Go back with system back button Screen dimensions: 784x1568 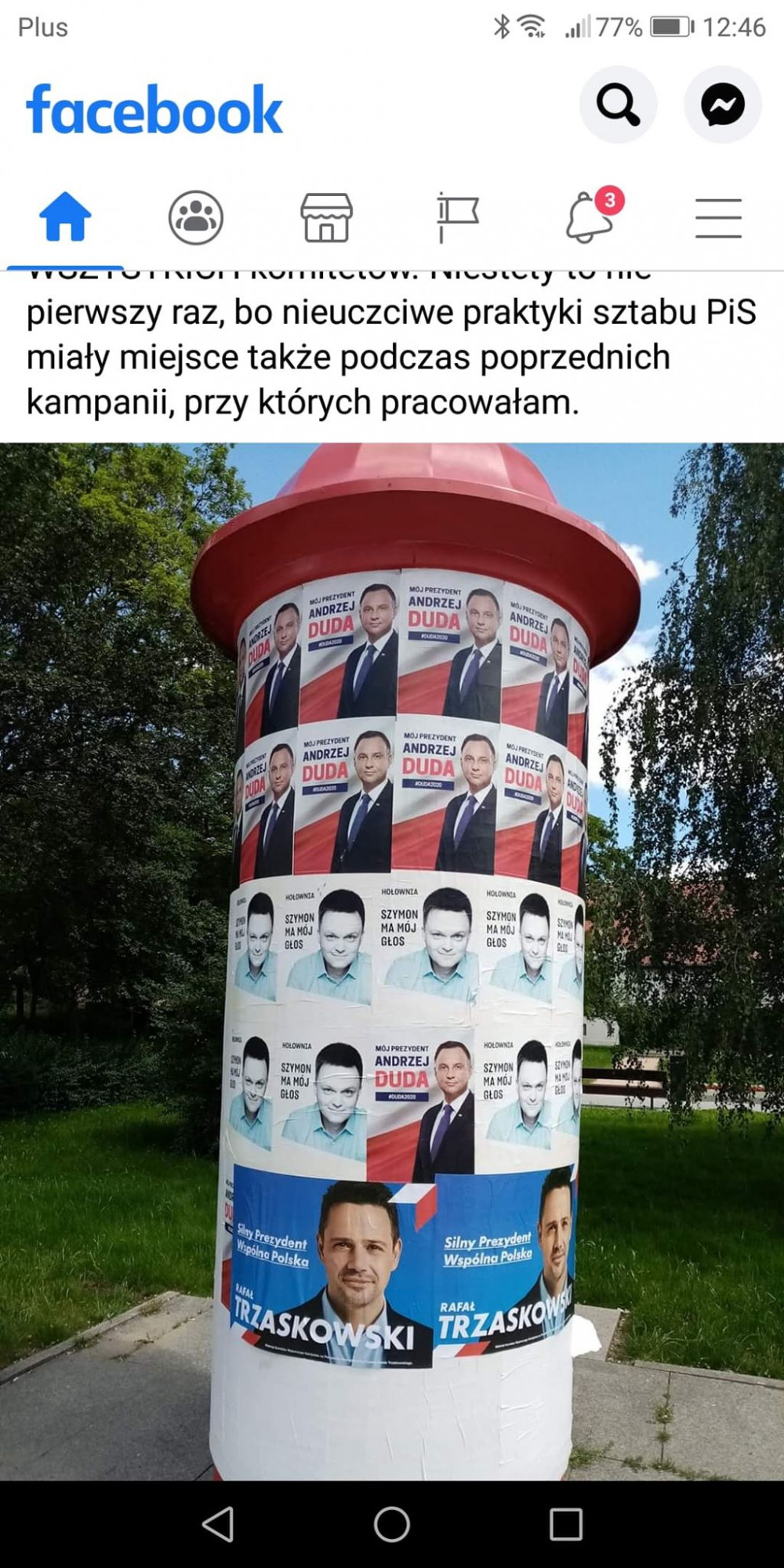[218, 1525]
